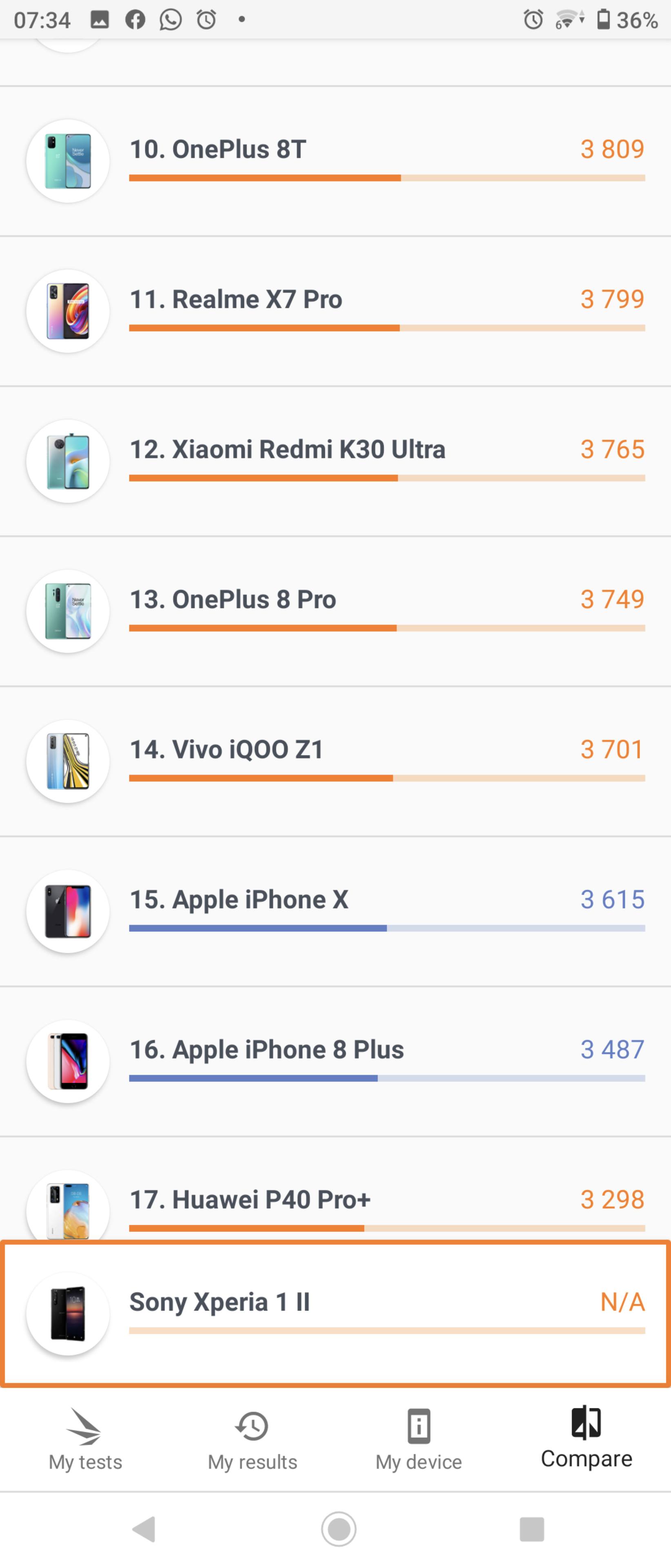671x1568 pixels.
Task: Switch to the My tests tab
Action: click(x=85, y=1439)
